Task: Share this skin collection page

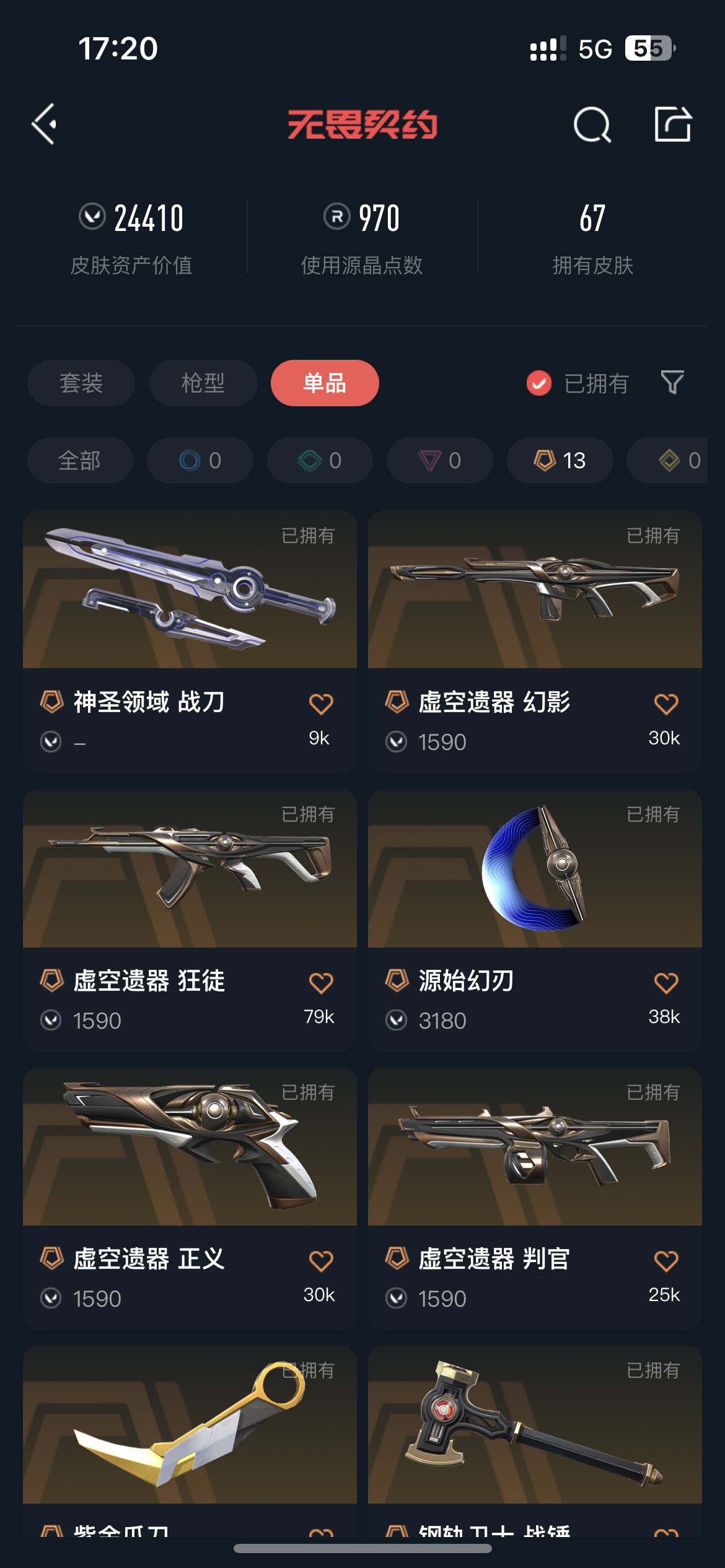Action: (673, 124)
